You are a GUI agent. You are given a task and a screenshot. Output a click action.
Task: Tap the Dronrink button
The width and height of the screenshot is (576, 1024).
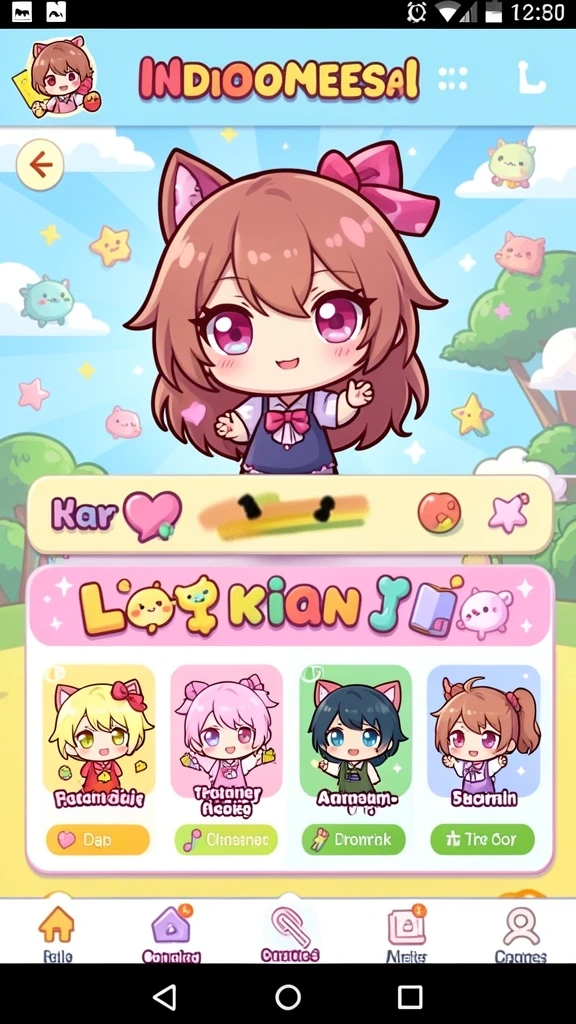pos(353,839)
